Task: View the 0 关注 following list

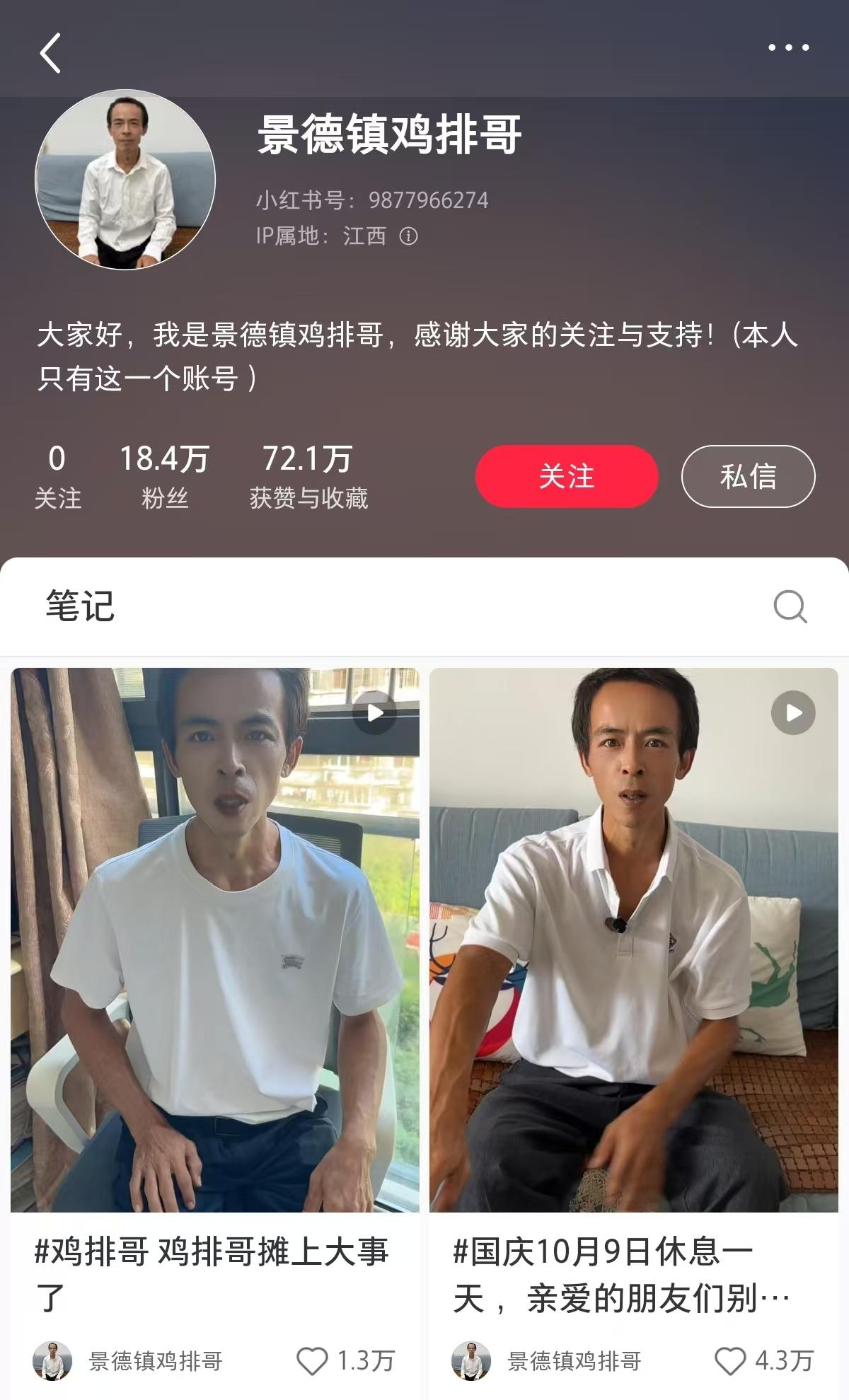Action: click(57, 476)
